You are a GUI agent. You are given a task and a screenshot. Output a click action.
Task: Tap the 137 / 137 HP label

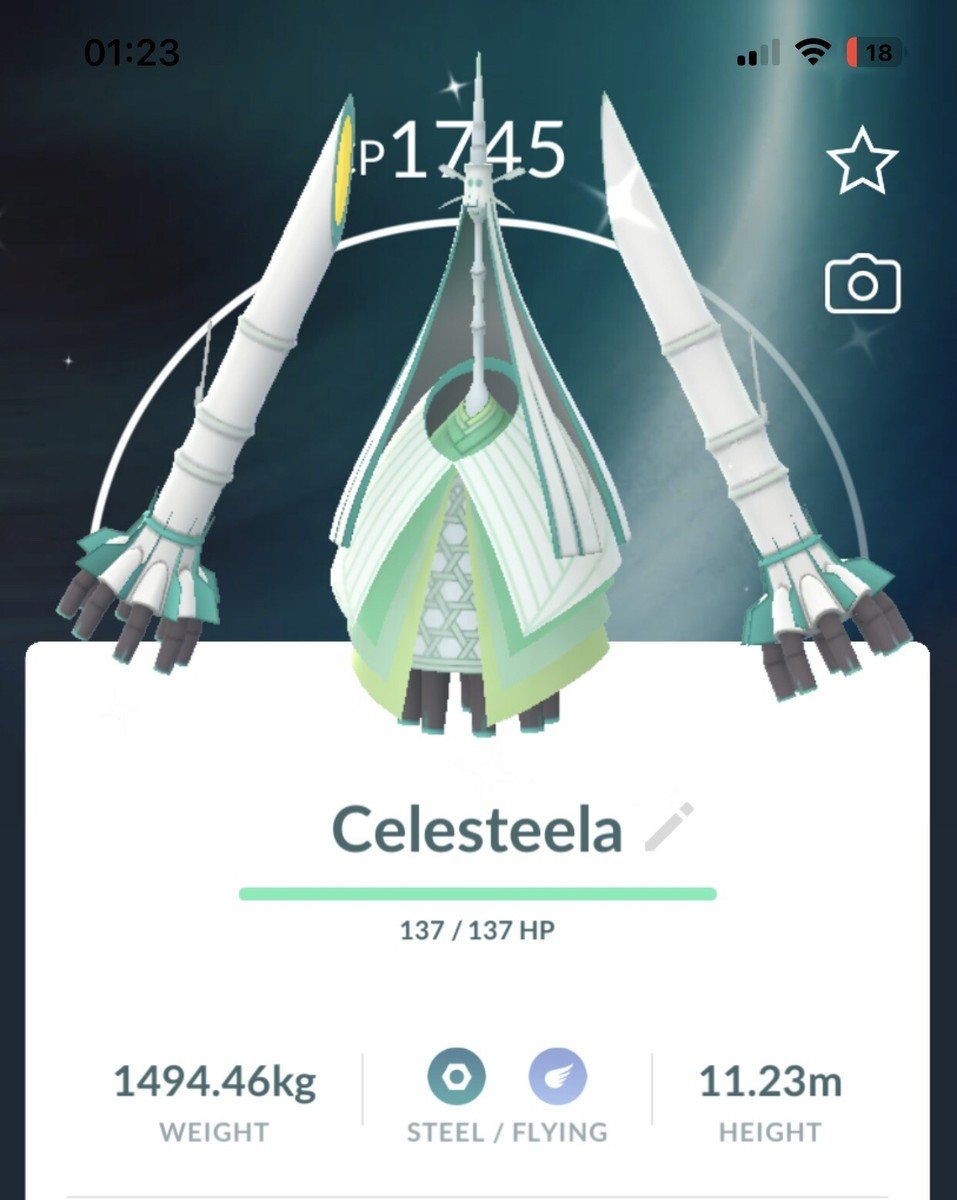478,928
